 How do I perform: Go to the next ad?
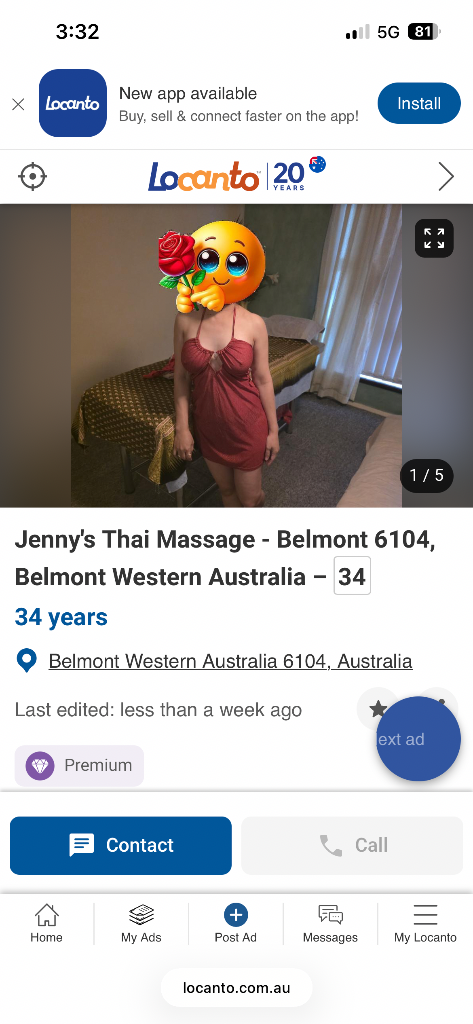419,739
